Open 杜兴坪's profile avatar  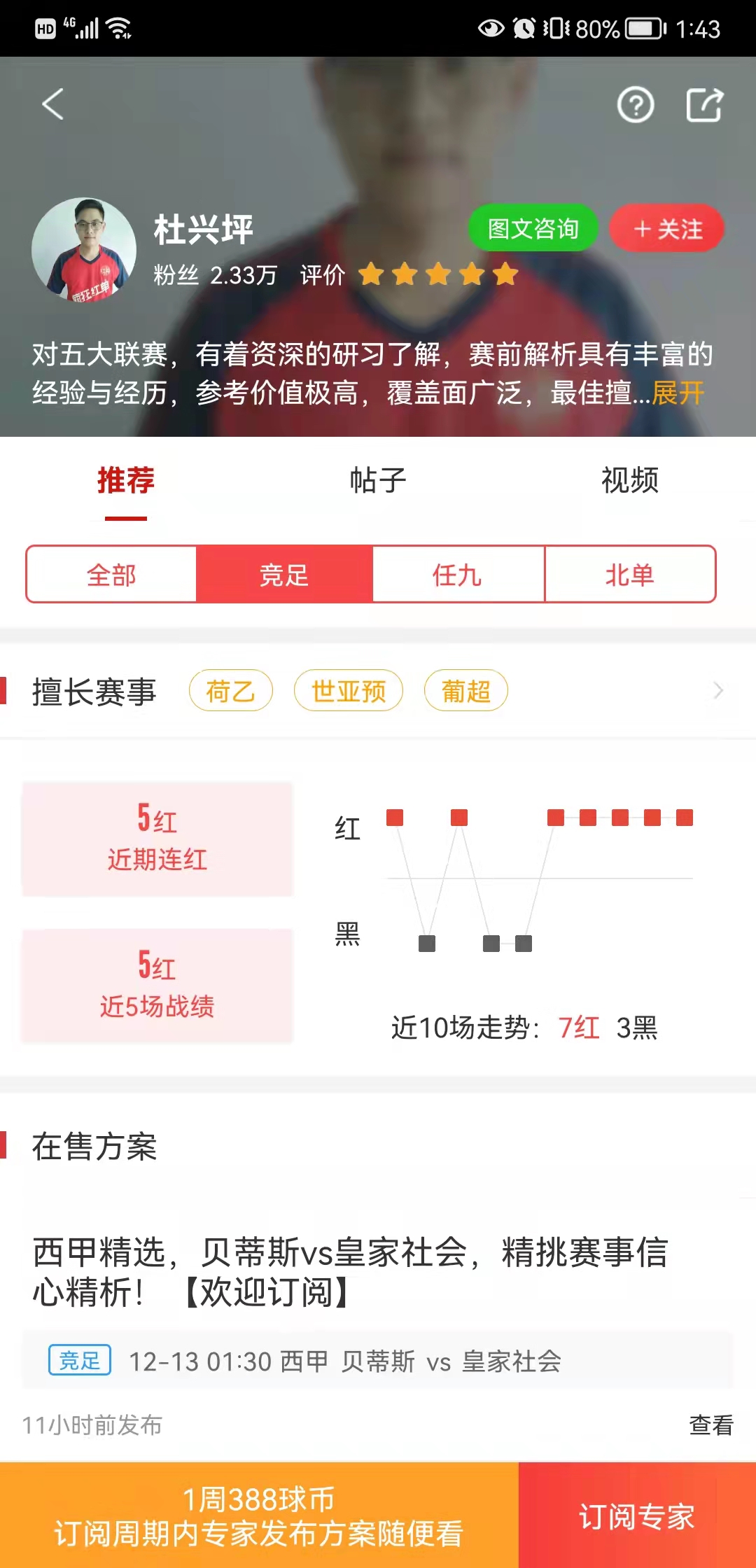[84, 250]
